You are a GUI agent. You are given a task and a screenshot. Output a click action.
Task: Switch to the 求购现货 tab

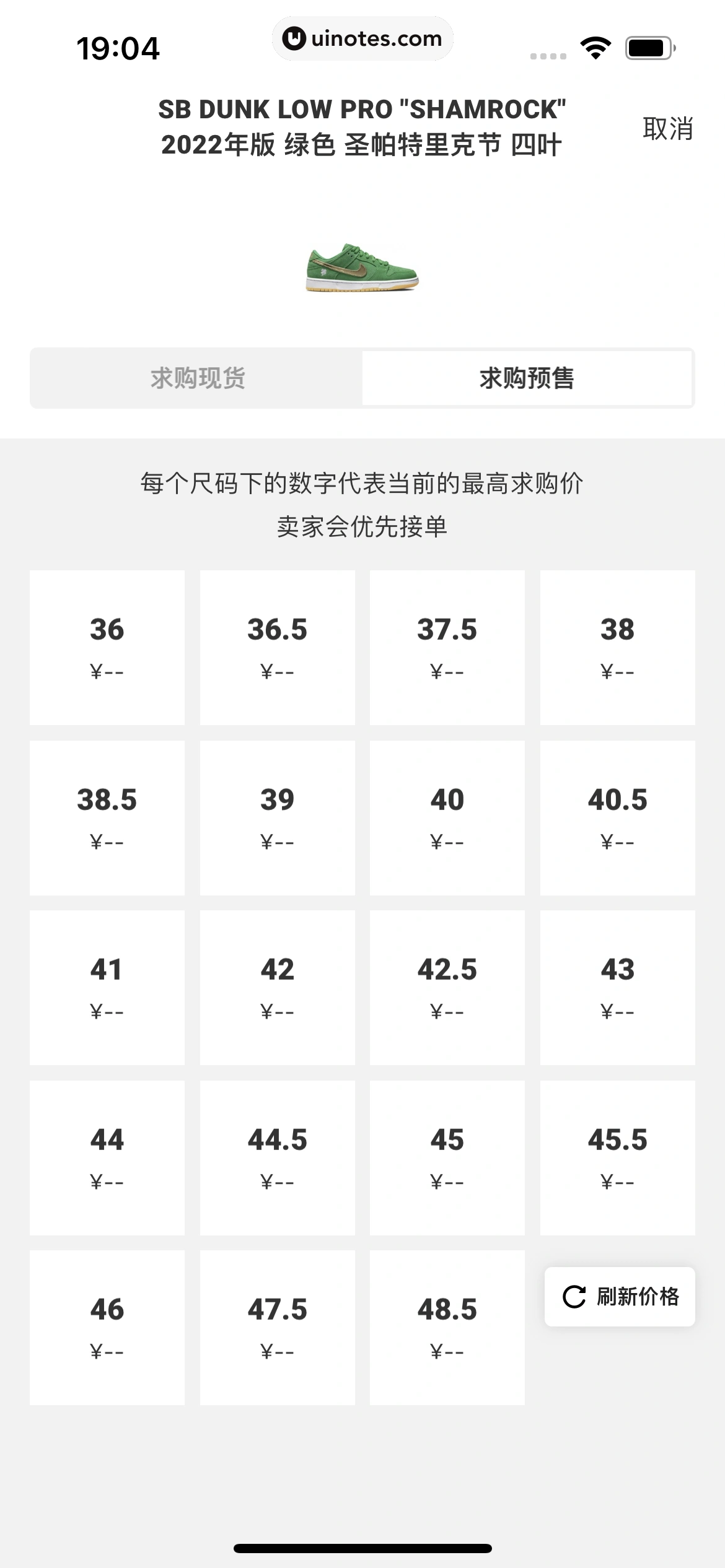click(x=197, y=378)
